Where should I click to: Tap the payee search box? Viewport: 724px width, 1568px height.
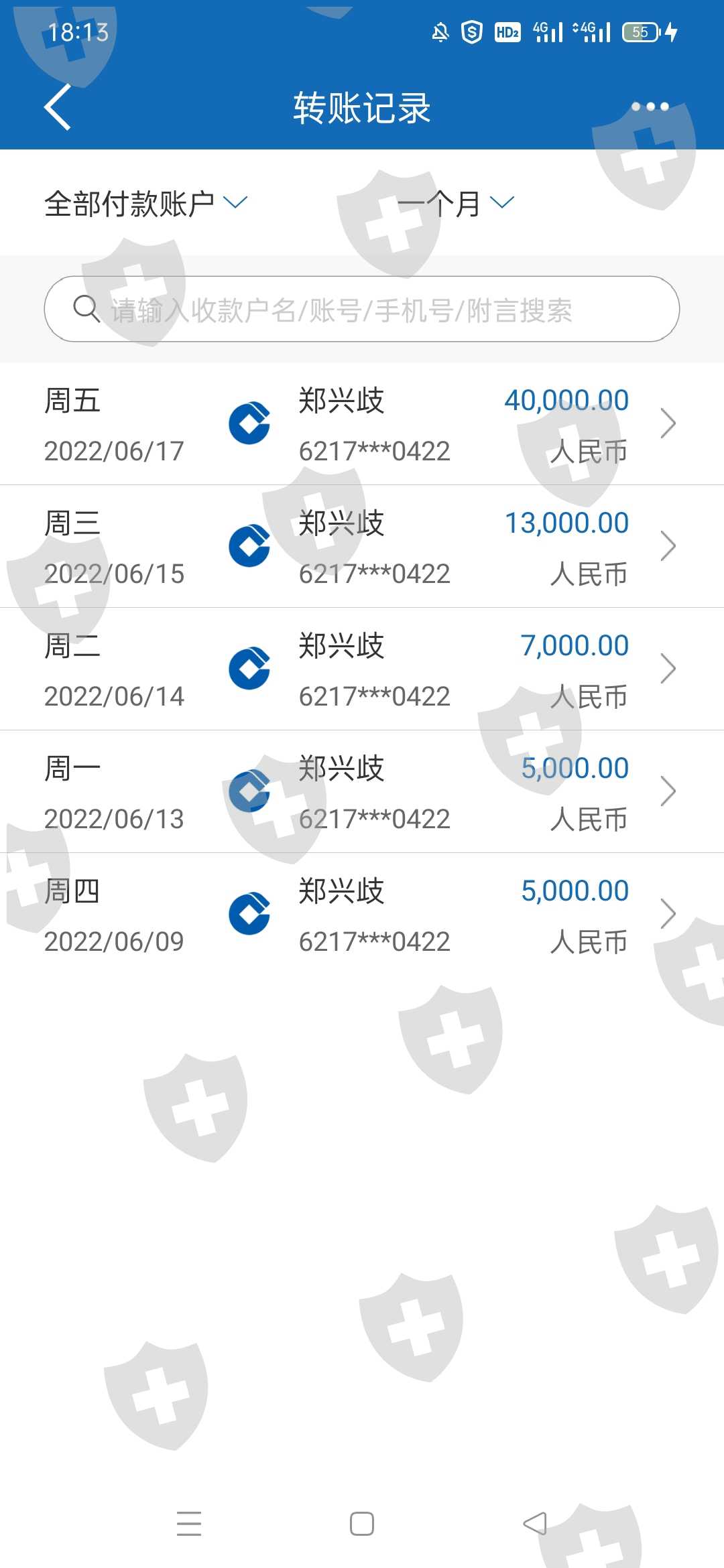pyautogui.click(x=362, y=309)
